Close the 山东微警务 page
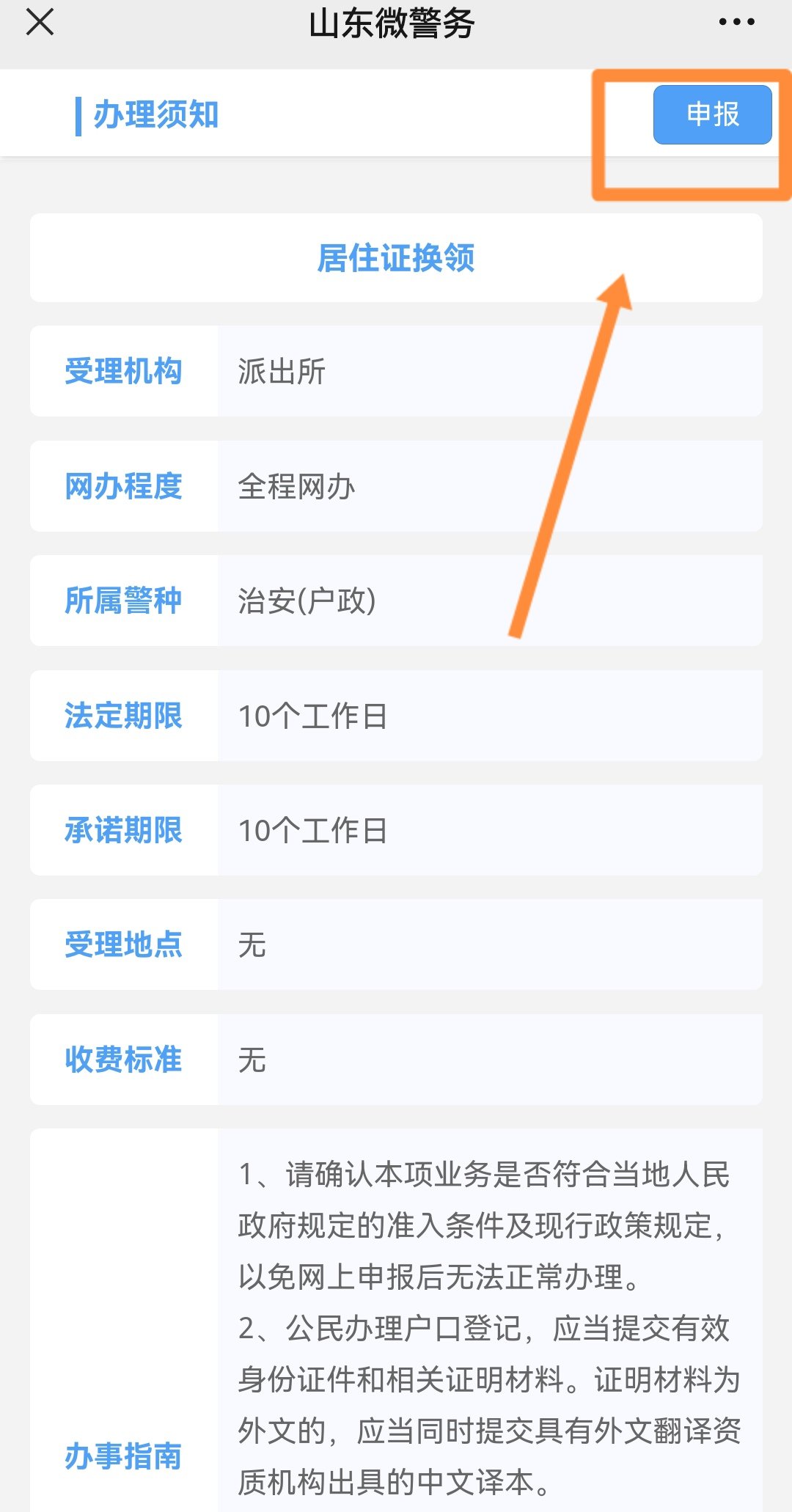Viewport: 792px width, 1512px height. [40, 22]
